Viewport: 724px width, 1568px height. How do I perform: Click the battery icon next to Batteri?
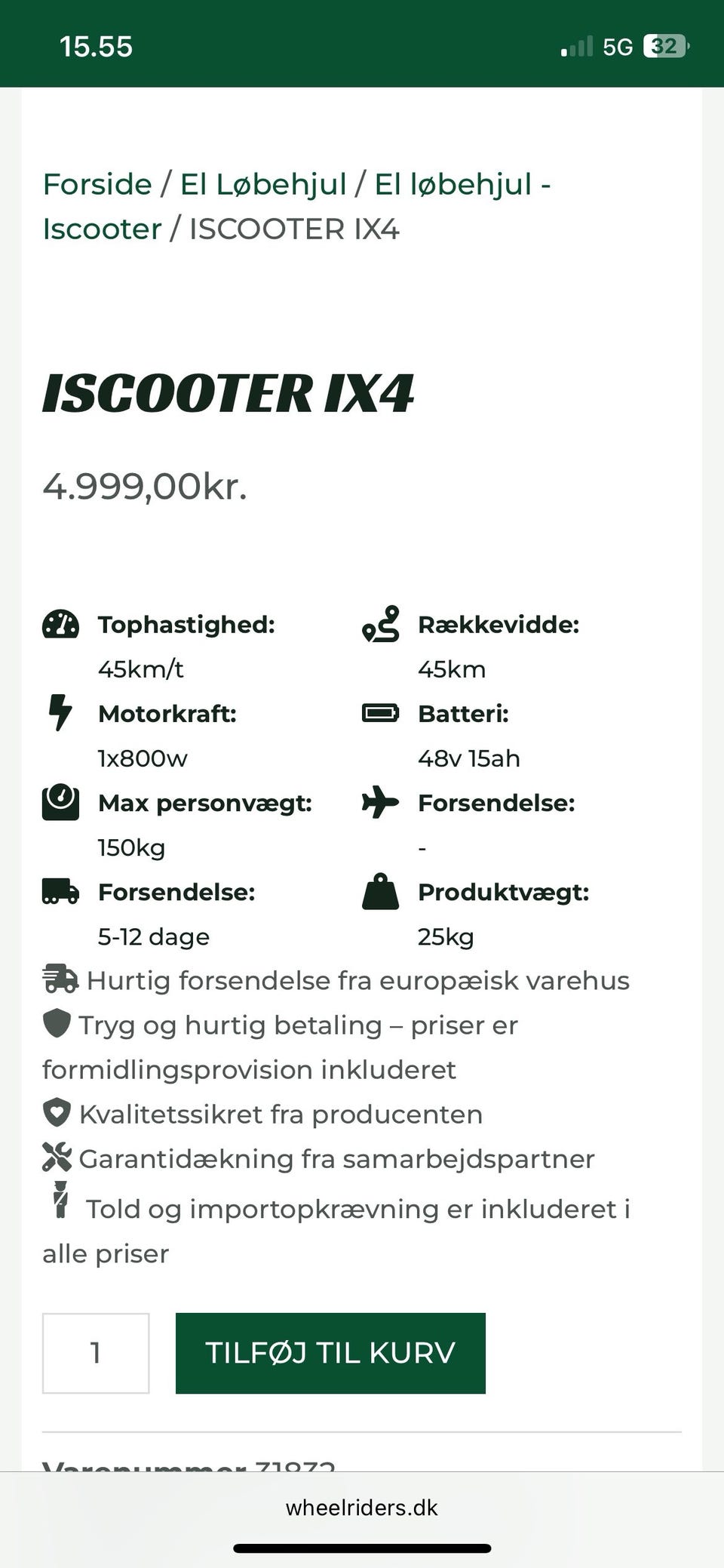click(381, 714)
